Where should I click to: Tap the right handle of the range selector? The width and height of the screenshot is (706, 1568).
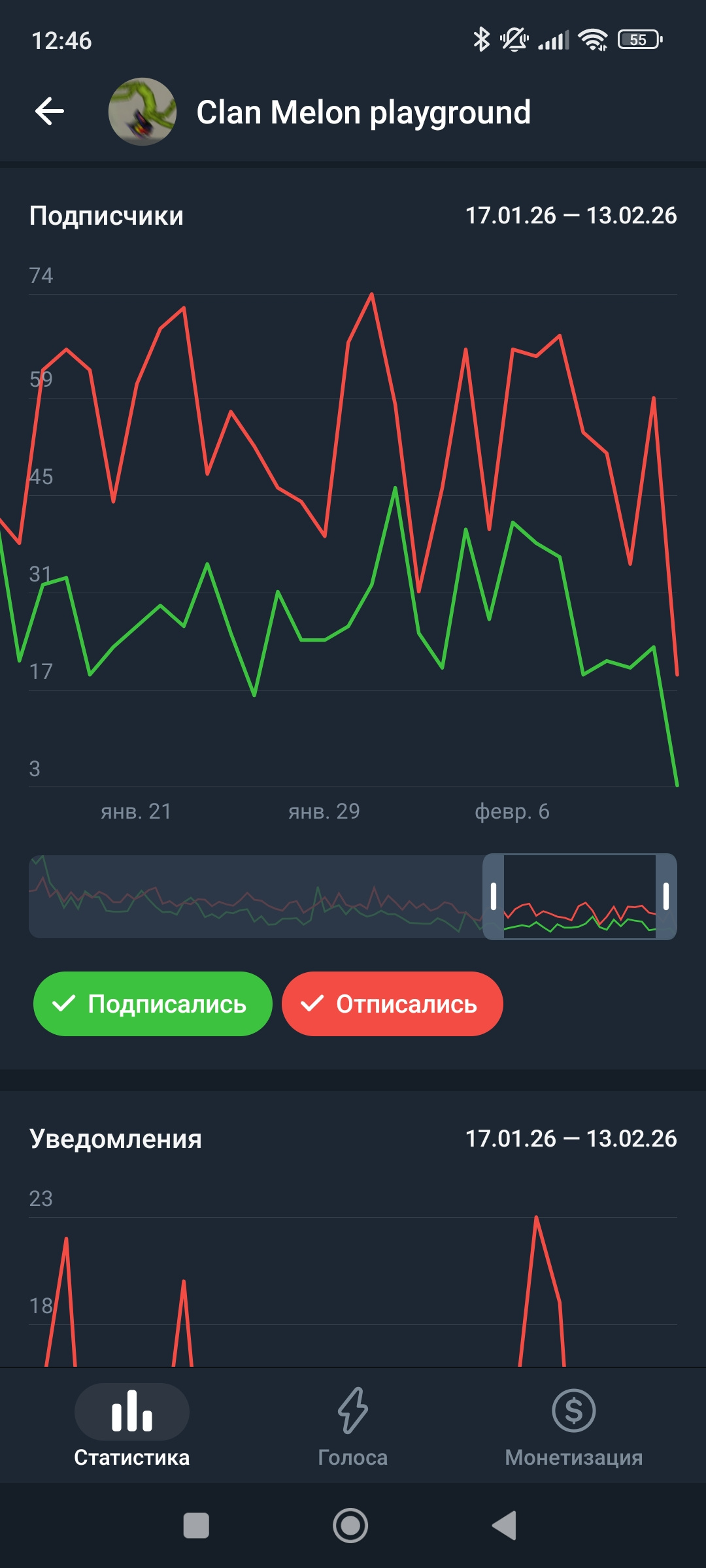665,896
